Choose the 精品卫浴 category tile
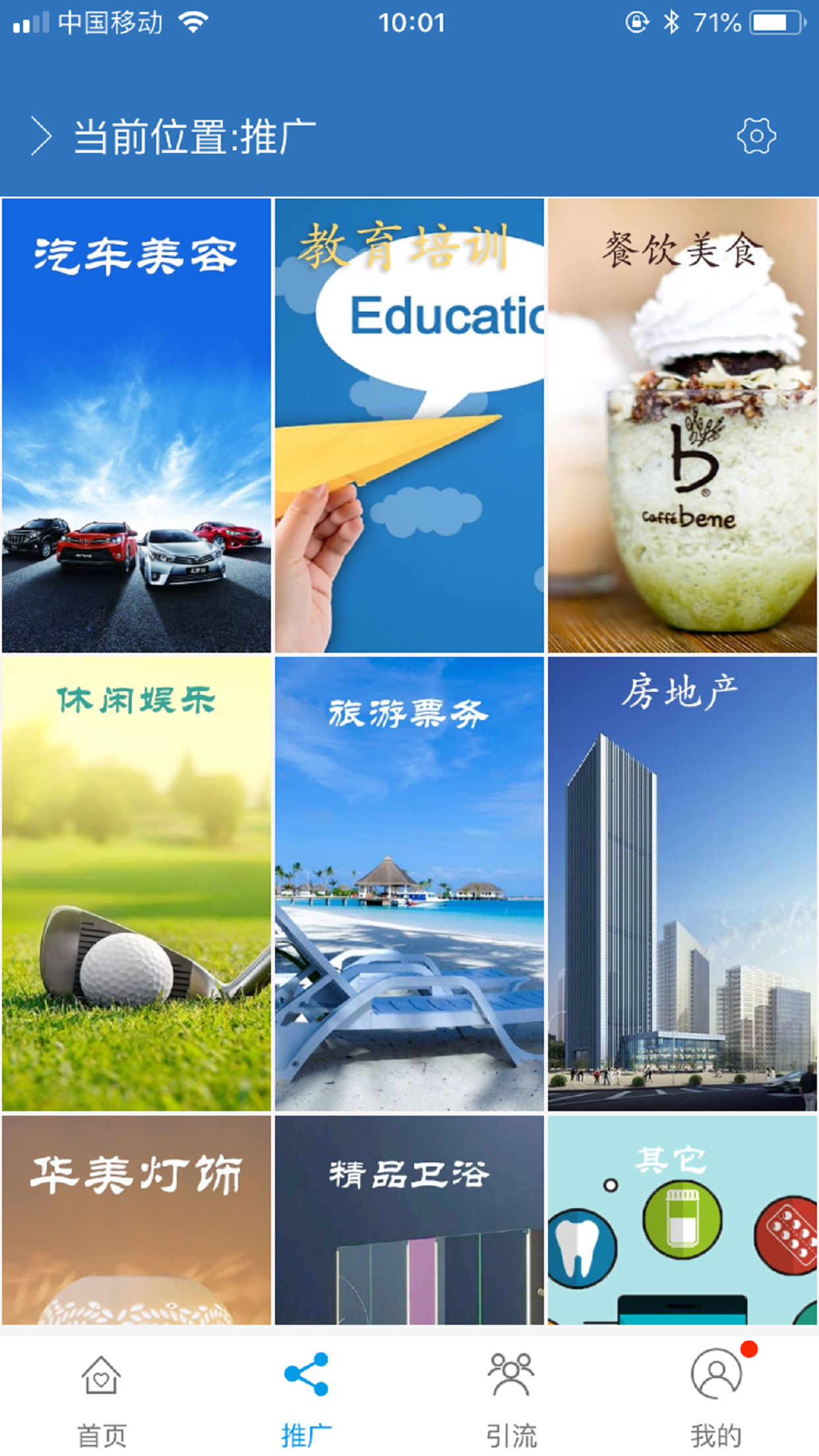The image size is (819, 1456). (x=409, y=1220)
